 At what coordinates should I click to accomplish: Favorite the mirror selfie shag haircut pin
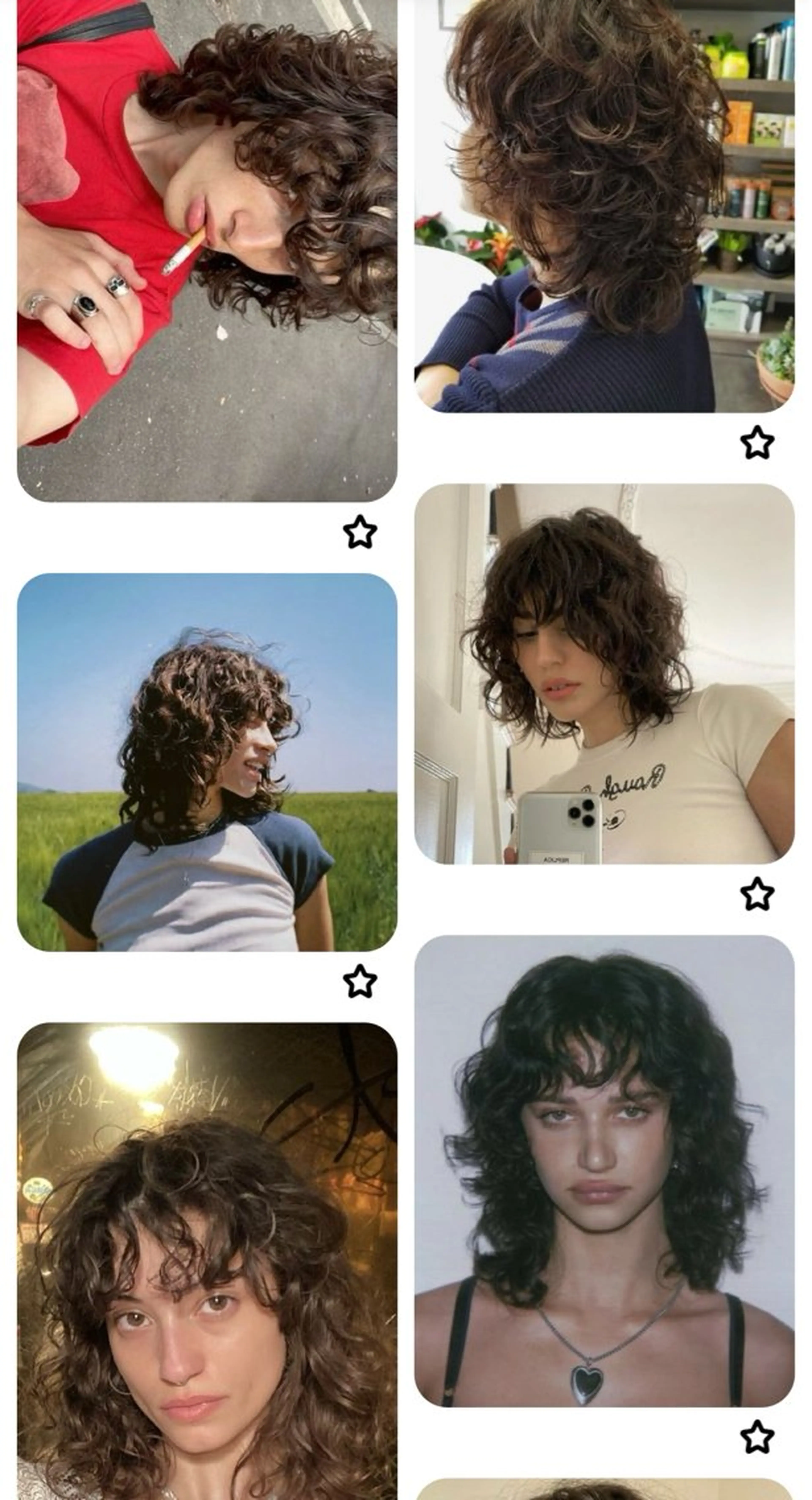(x=757, y=894)
